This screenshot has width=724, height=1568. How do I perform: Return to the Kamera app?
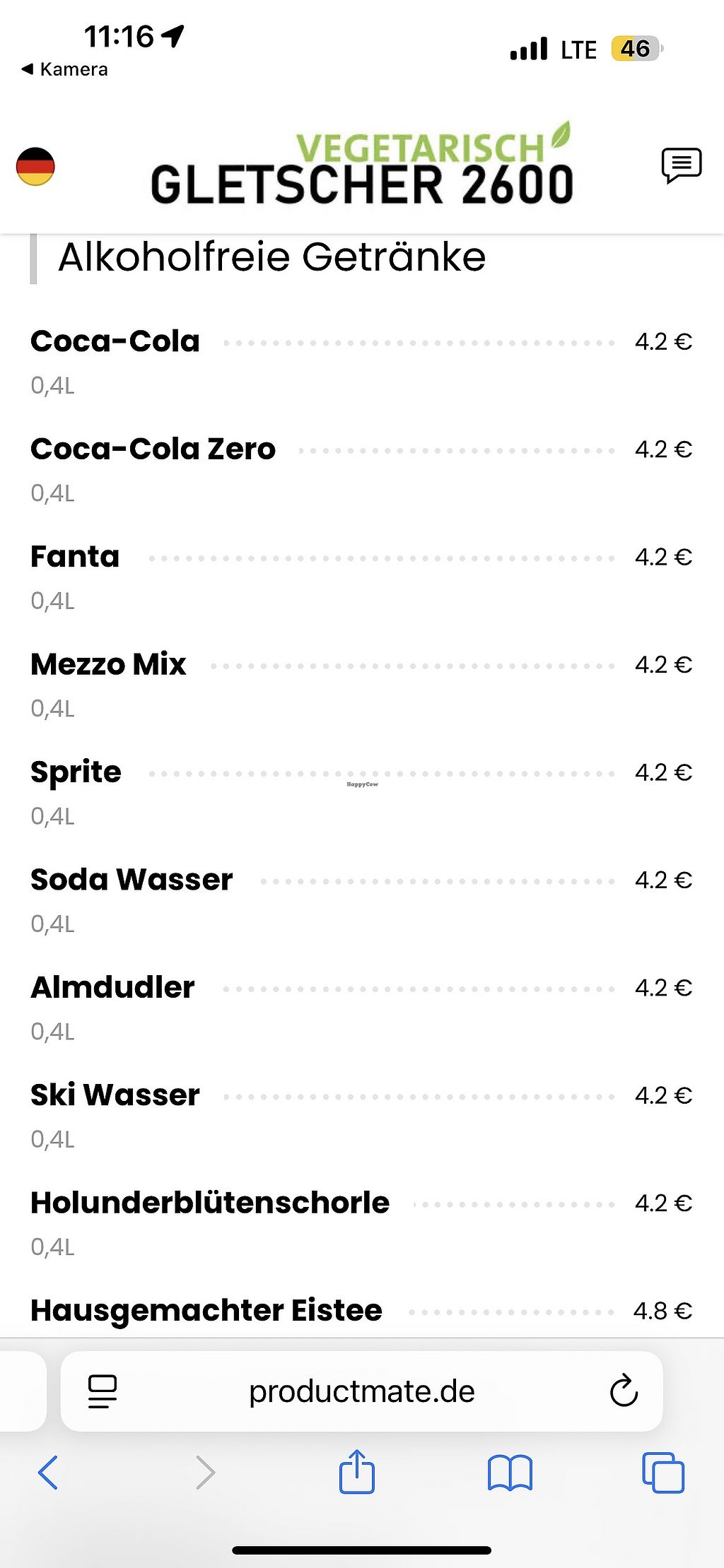click(65, 69)
